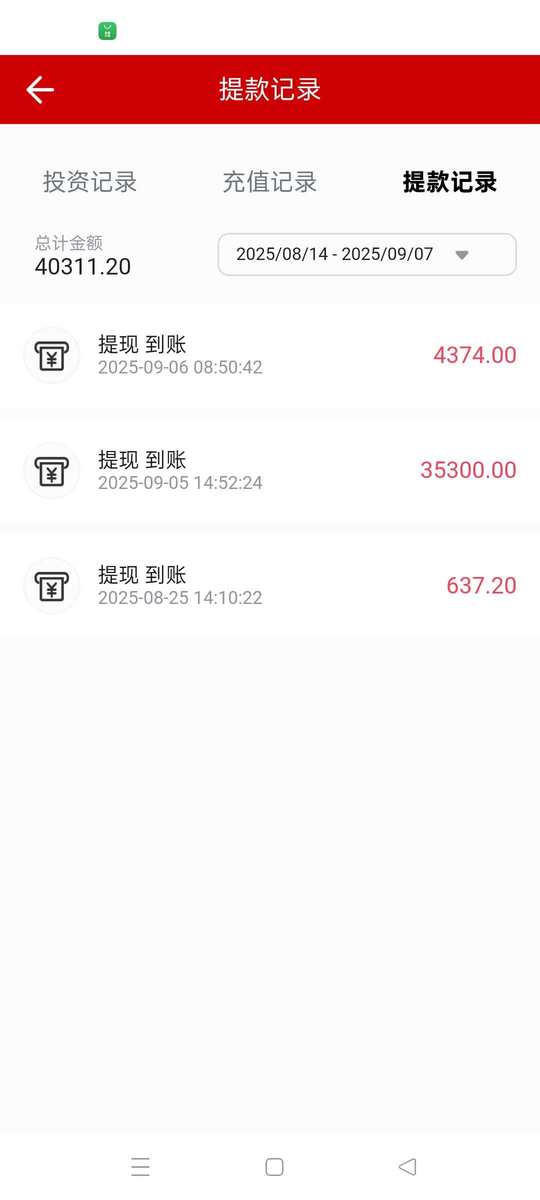Open the 637.20 withdrawal record
The width and height of the screenshot is (540, 1200).
point(270,585)
